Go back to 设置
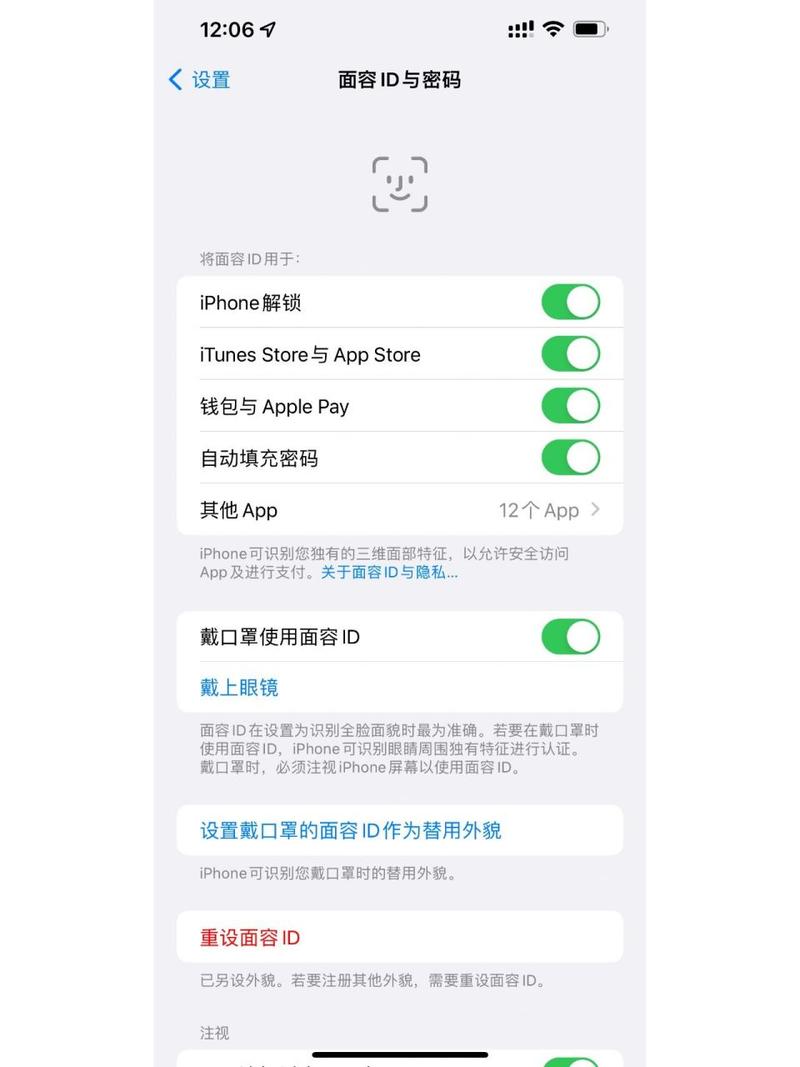The width and height of the screenshot is (800, 1067). (x=199, y=80)
